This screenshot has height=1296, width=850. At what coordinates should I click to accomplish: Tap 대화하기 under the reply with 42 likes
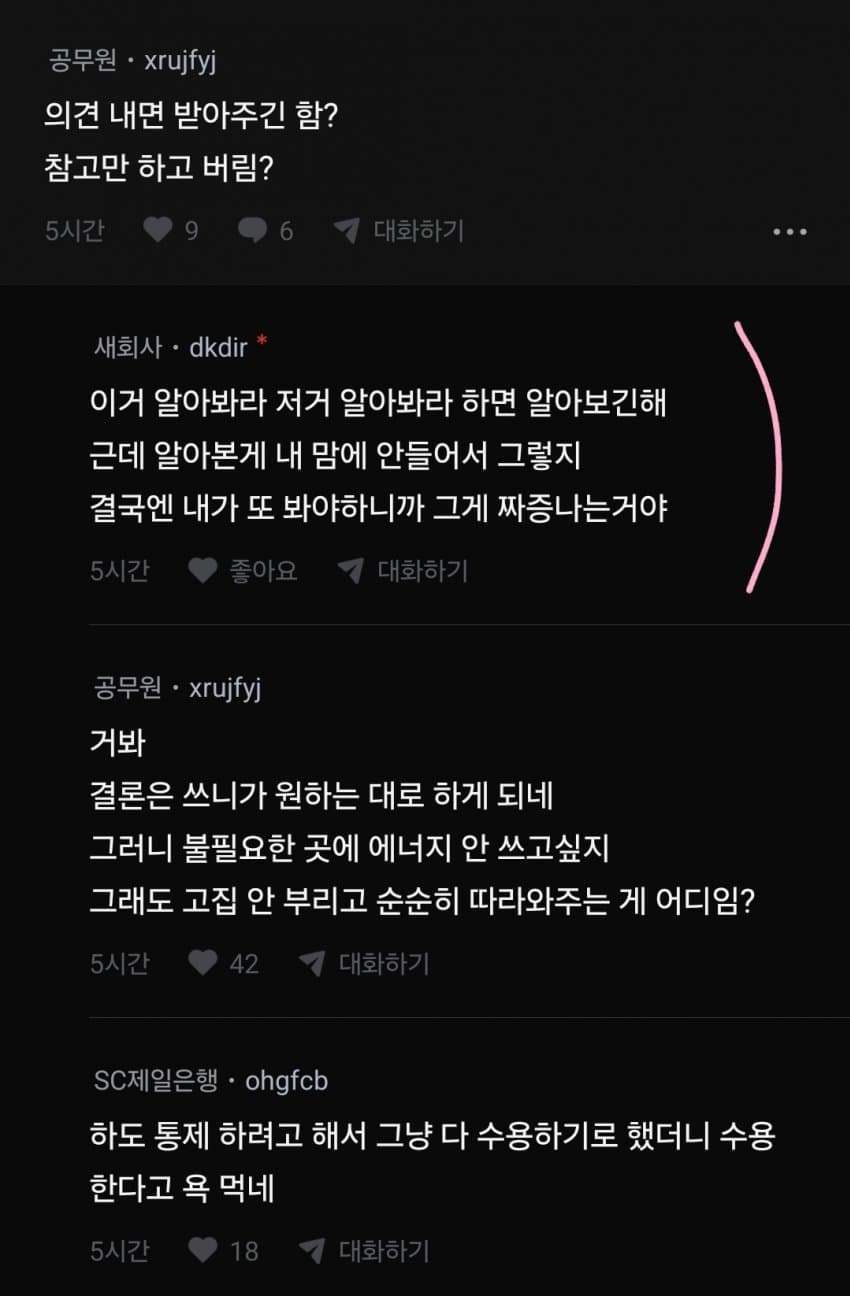coord(366,963)
